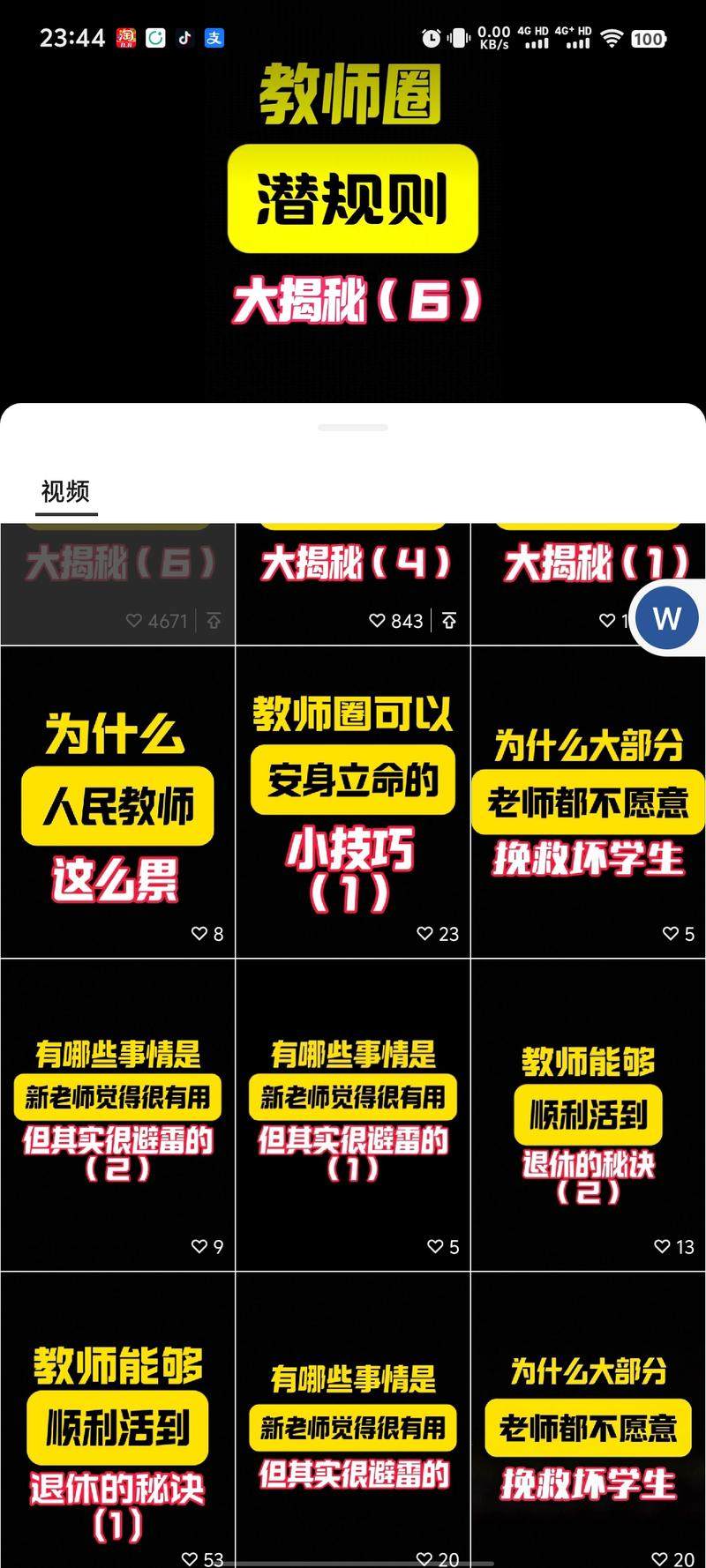Play the 为什么人民教师这么累 video
The width and height of the screenshot is (706, 1568).
point(117,803)
